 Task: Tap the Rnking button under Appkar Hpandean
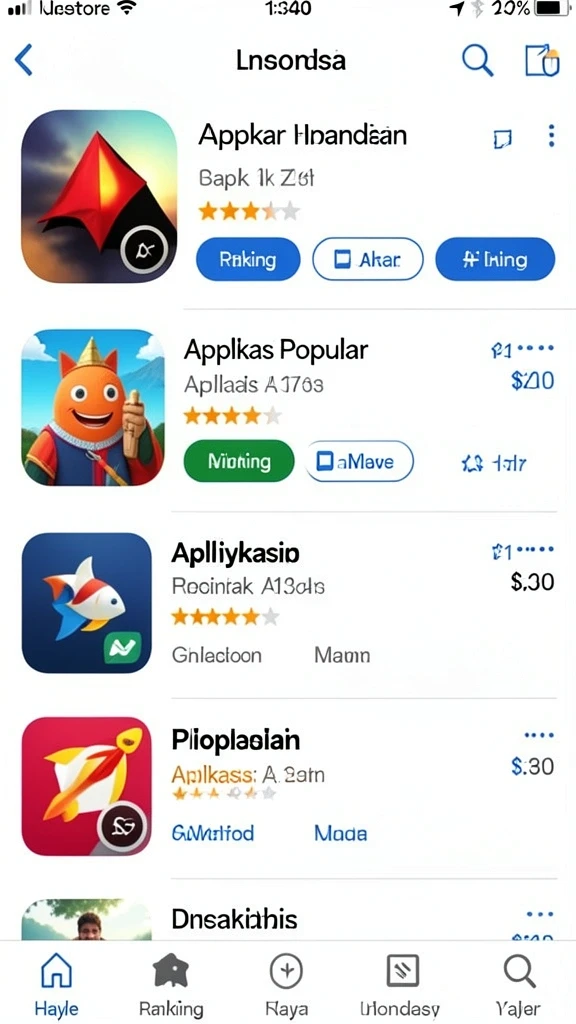point(248,259)
